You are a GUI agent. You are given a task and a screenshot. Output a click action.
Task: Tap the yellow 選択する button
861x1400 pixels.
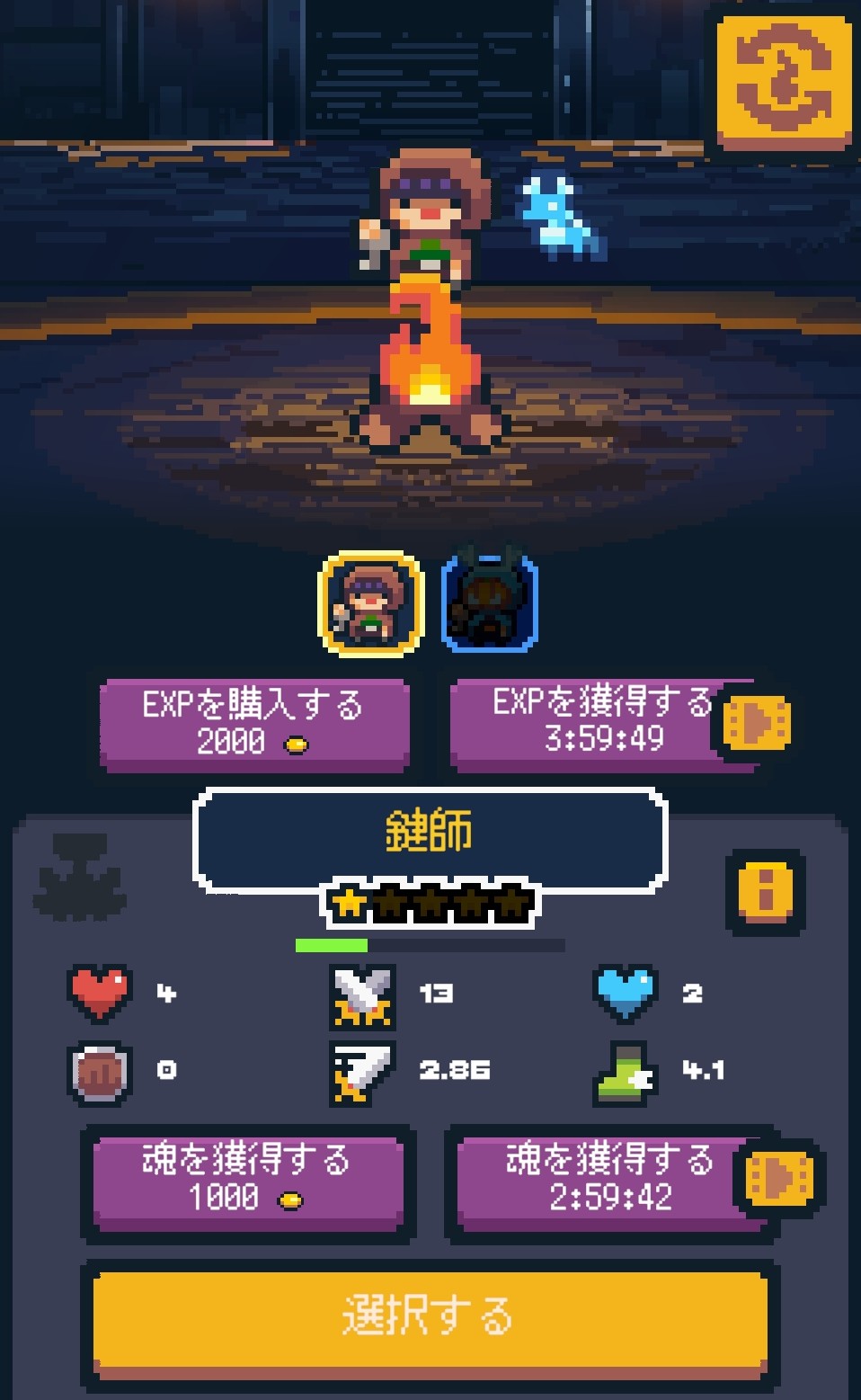click(430, 1316)
